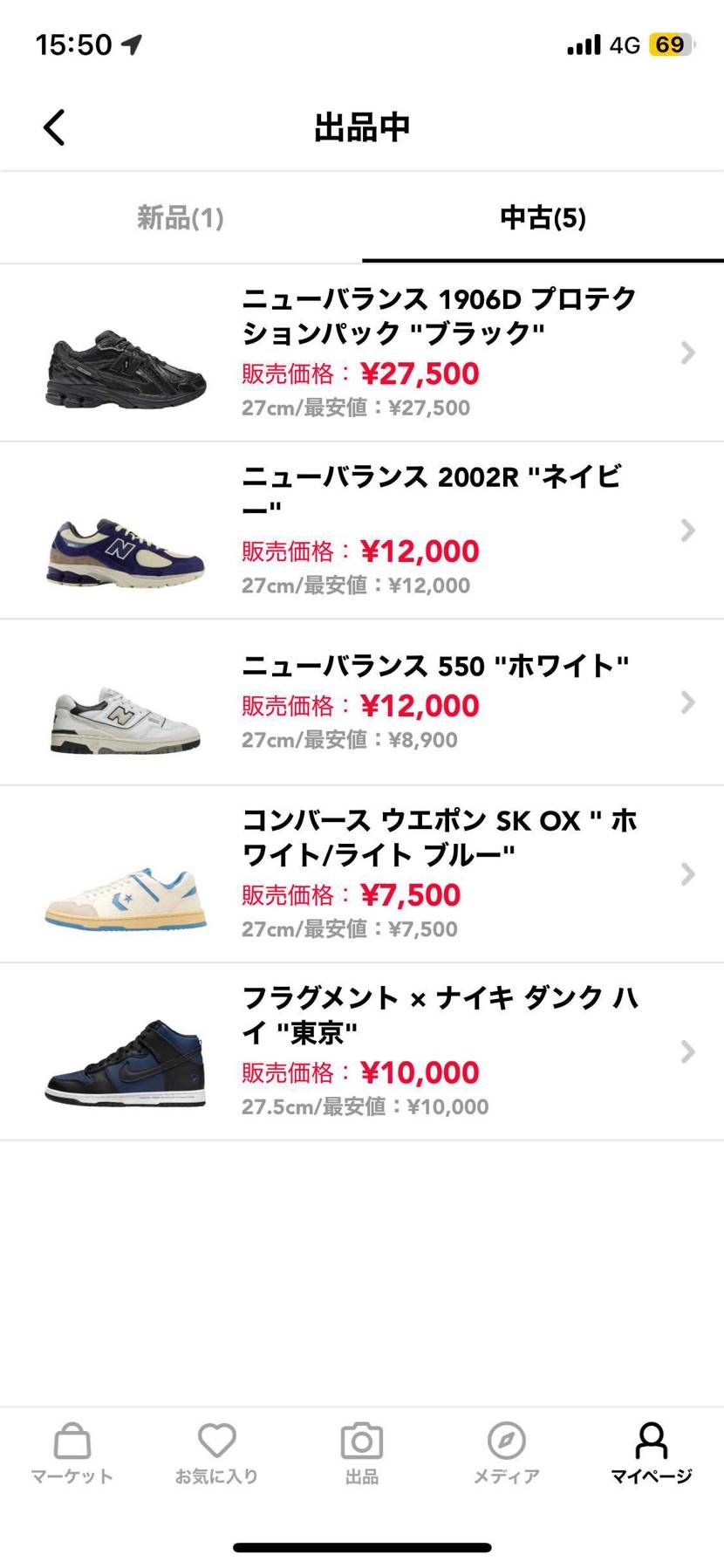The image size is (724, 1568).
Task: Tap the location arrow beside the clock
Action: pos(133,42)
